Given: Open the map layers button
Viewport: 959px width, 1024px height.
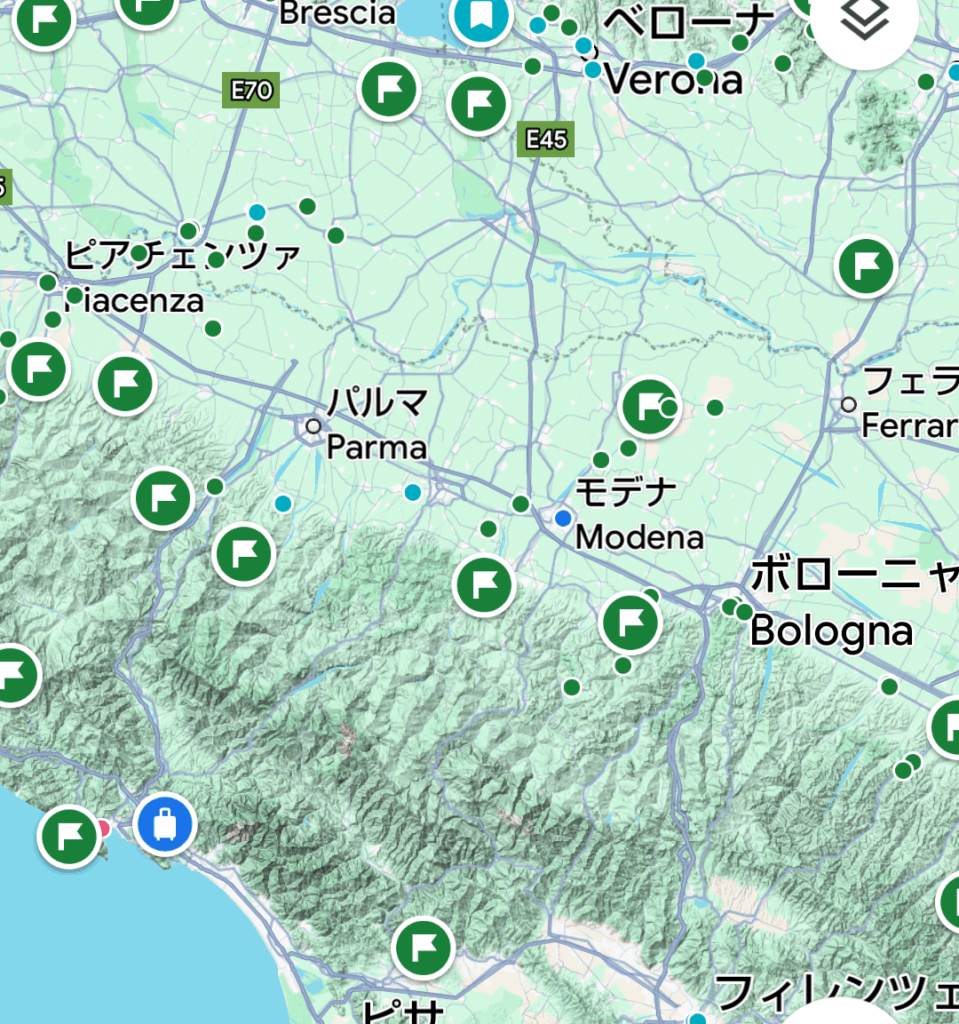Looking at the screenshot, I should pos(864,21).
